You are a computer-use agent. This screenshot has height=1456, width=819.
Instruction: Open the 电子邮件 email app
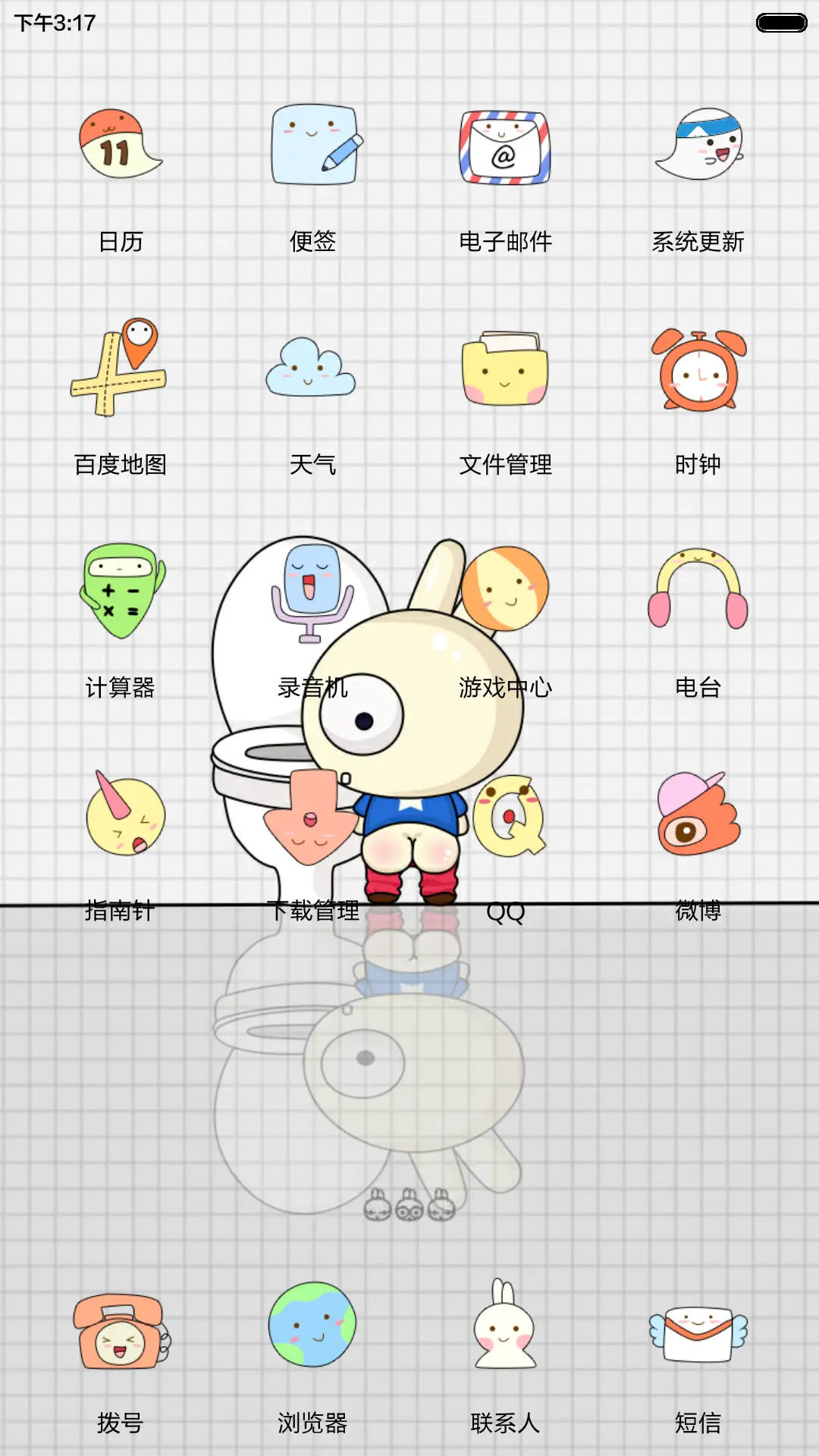pos(507,148)
